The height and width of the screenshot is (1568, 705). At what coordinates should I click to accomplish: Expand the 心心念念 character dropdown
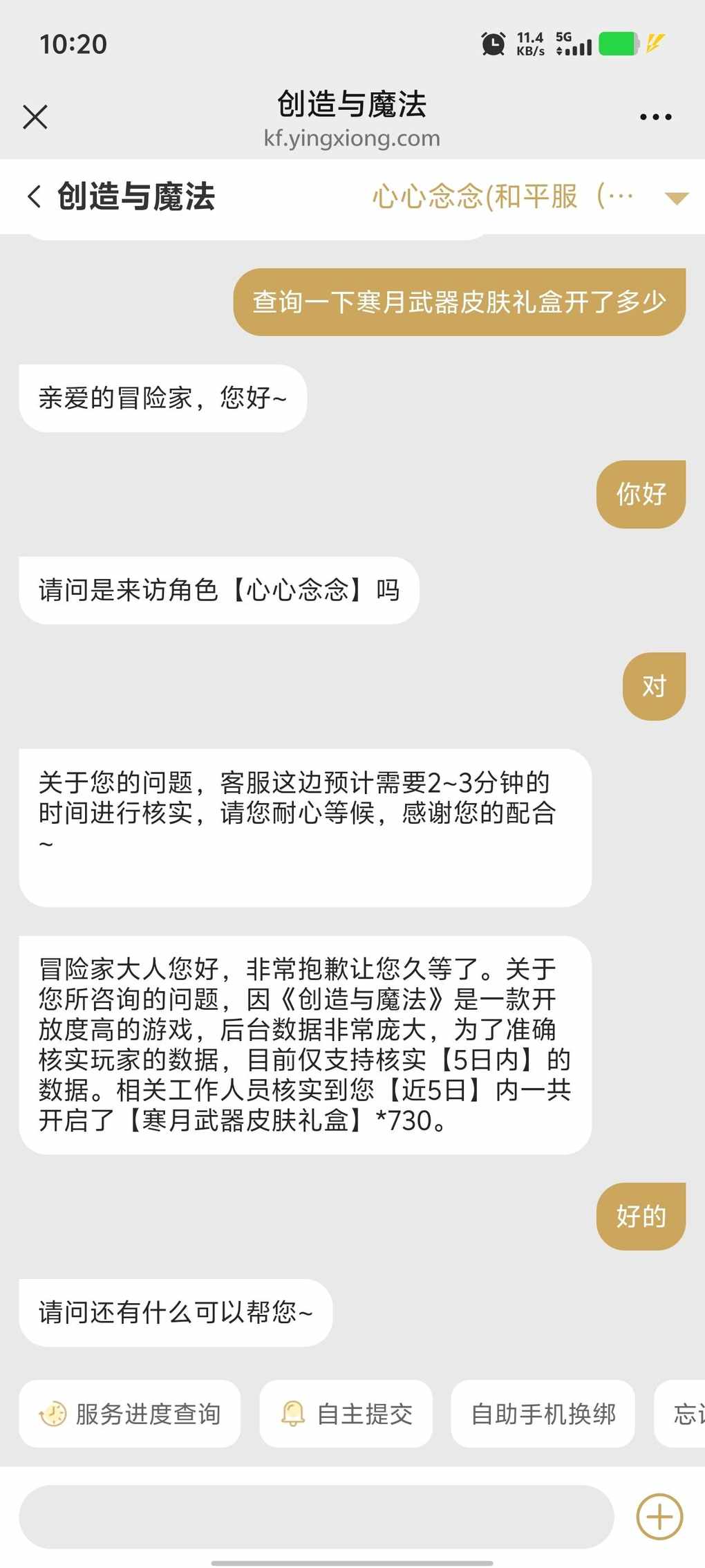click(x=675, y=199)
